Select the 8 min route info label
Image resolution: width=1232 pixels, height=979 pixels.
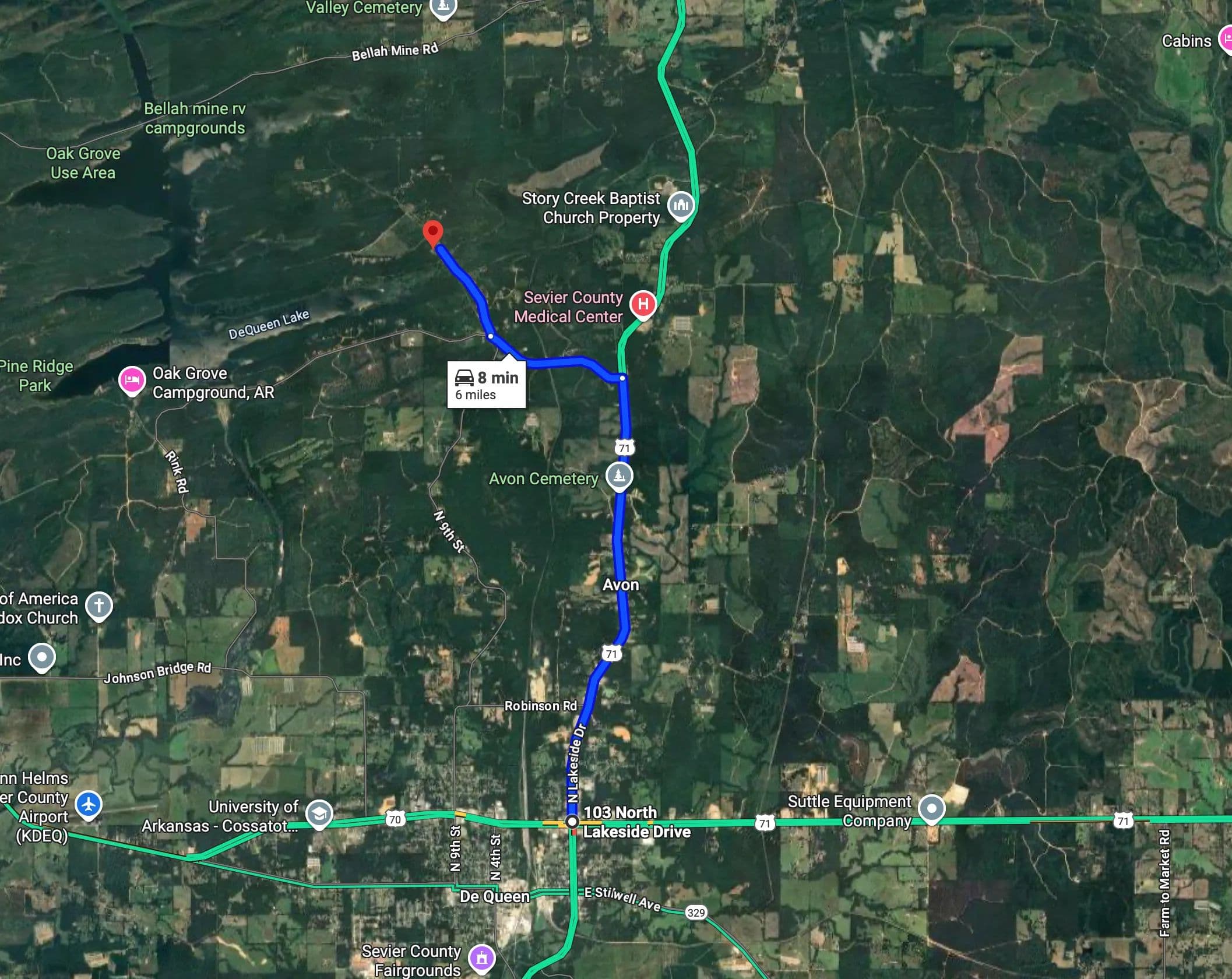487,385
